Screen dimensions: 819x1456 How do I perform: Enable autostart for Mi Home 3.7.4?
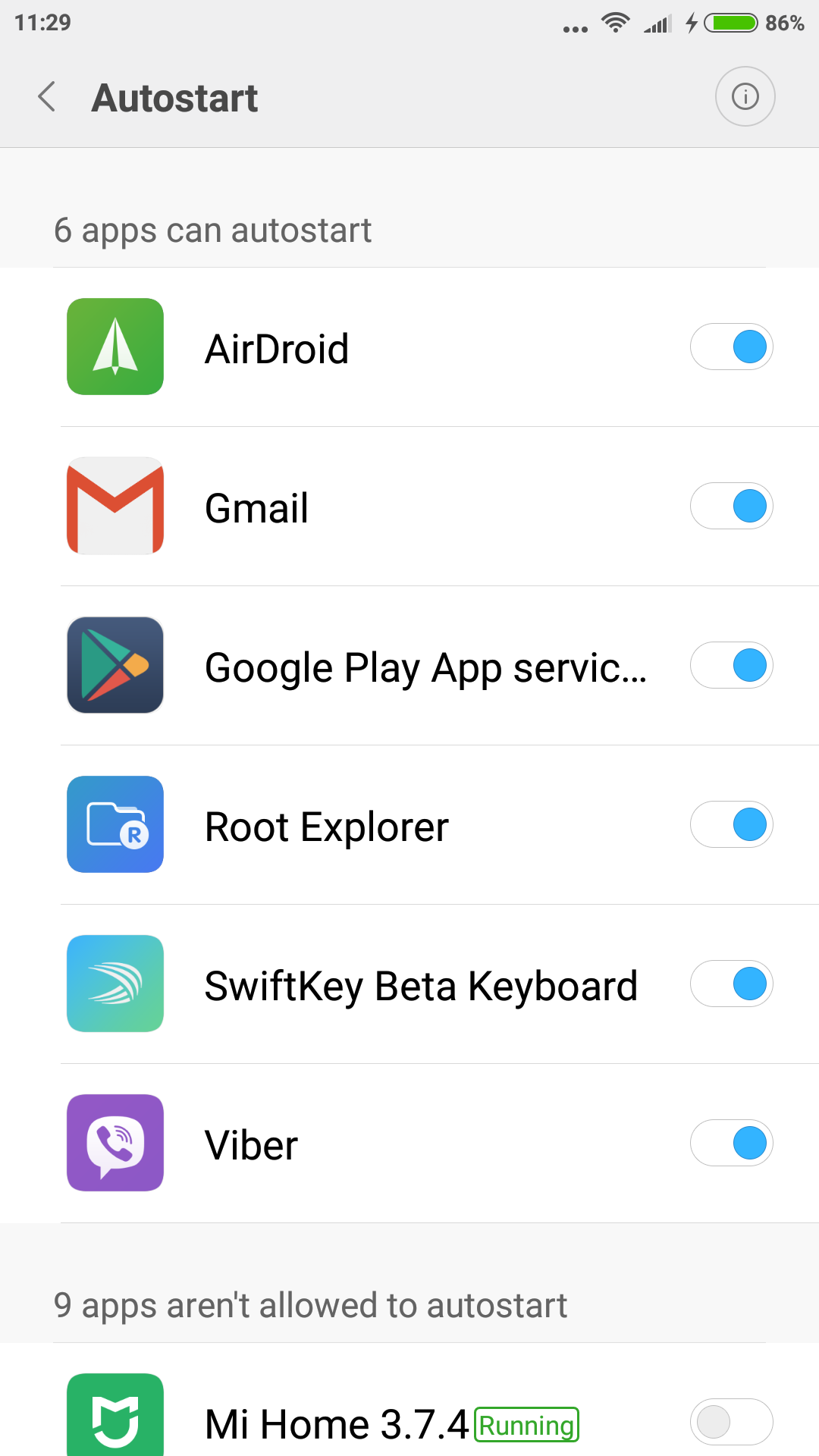pyautogui.click(x=731, y=1423)
